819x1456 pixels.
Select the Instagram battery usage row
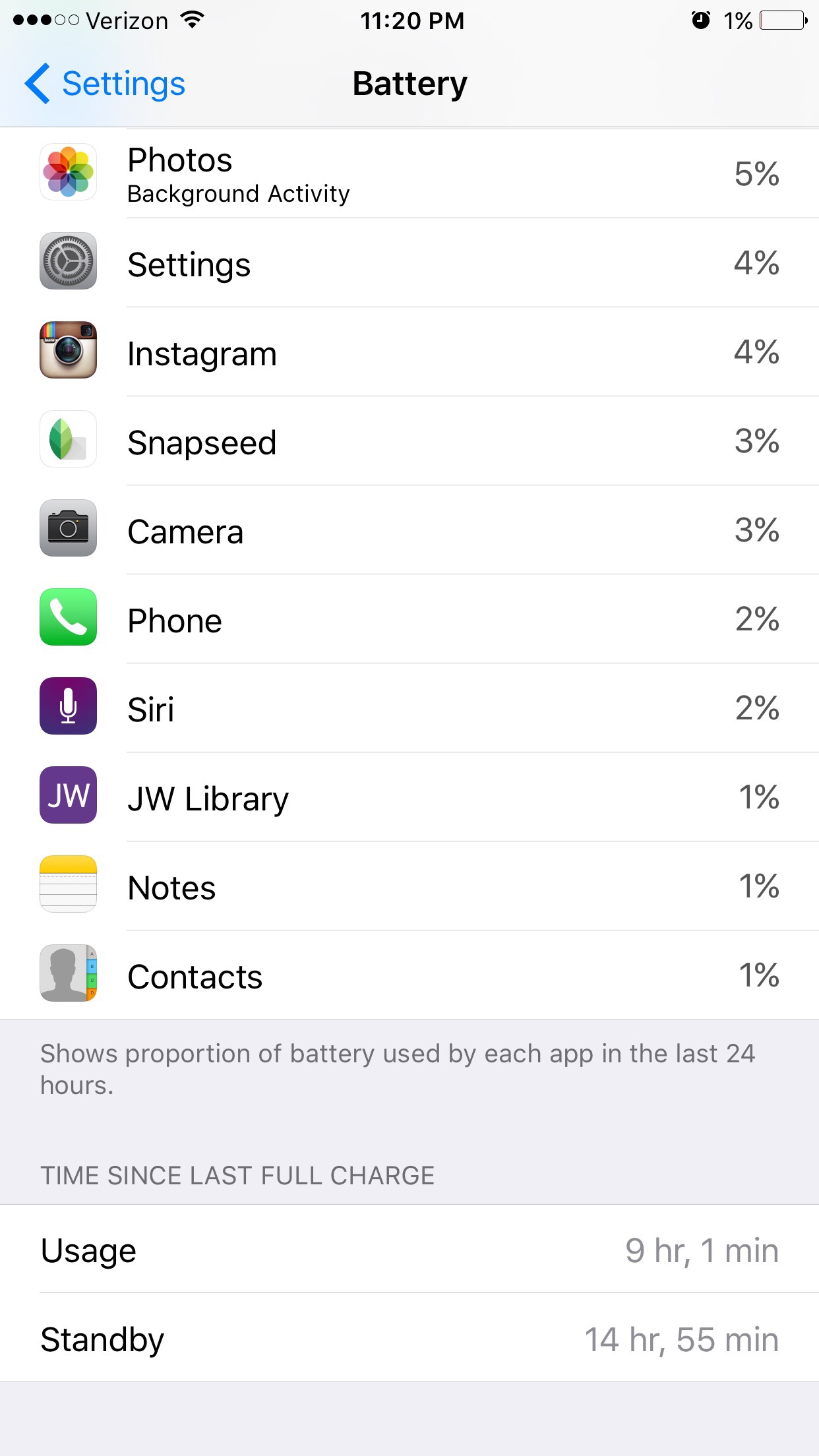409,353
